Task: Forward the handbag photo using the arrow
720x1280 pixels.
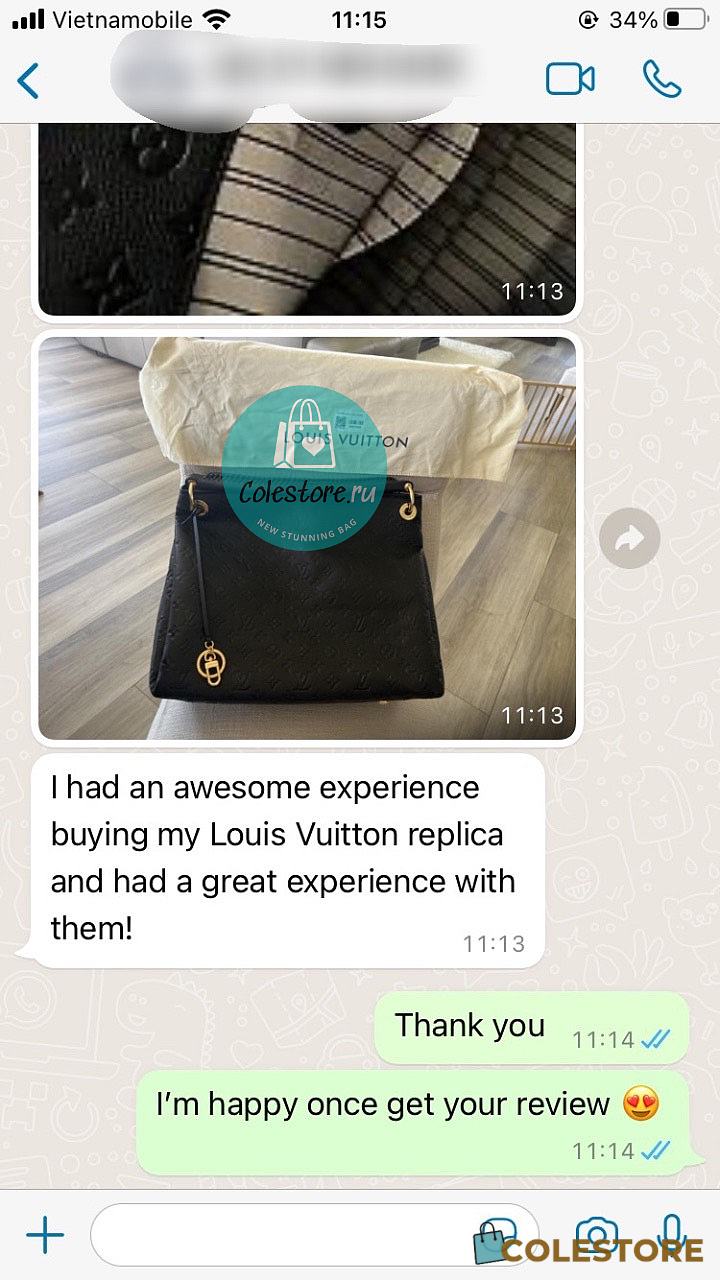Action: pyautogui.click(x=629, y=540)
